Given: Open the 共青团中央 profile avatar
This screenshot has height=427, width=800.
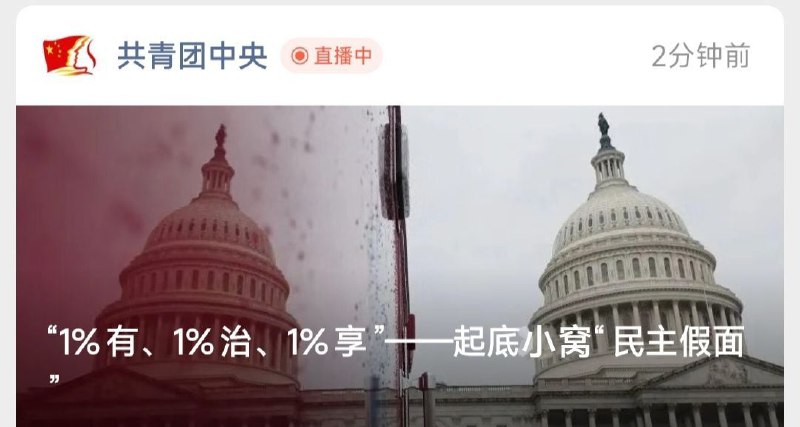Looking at the screenshot, I should pos(69,56).
